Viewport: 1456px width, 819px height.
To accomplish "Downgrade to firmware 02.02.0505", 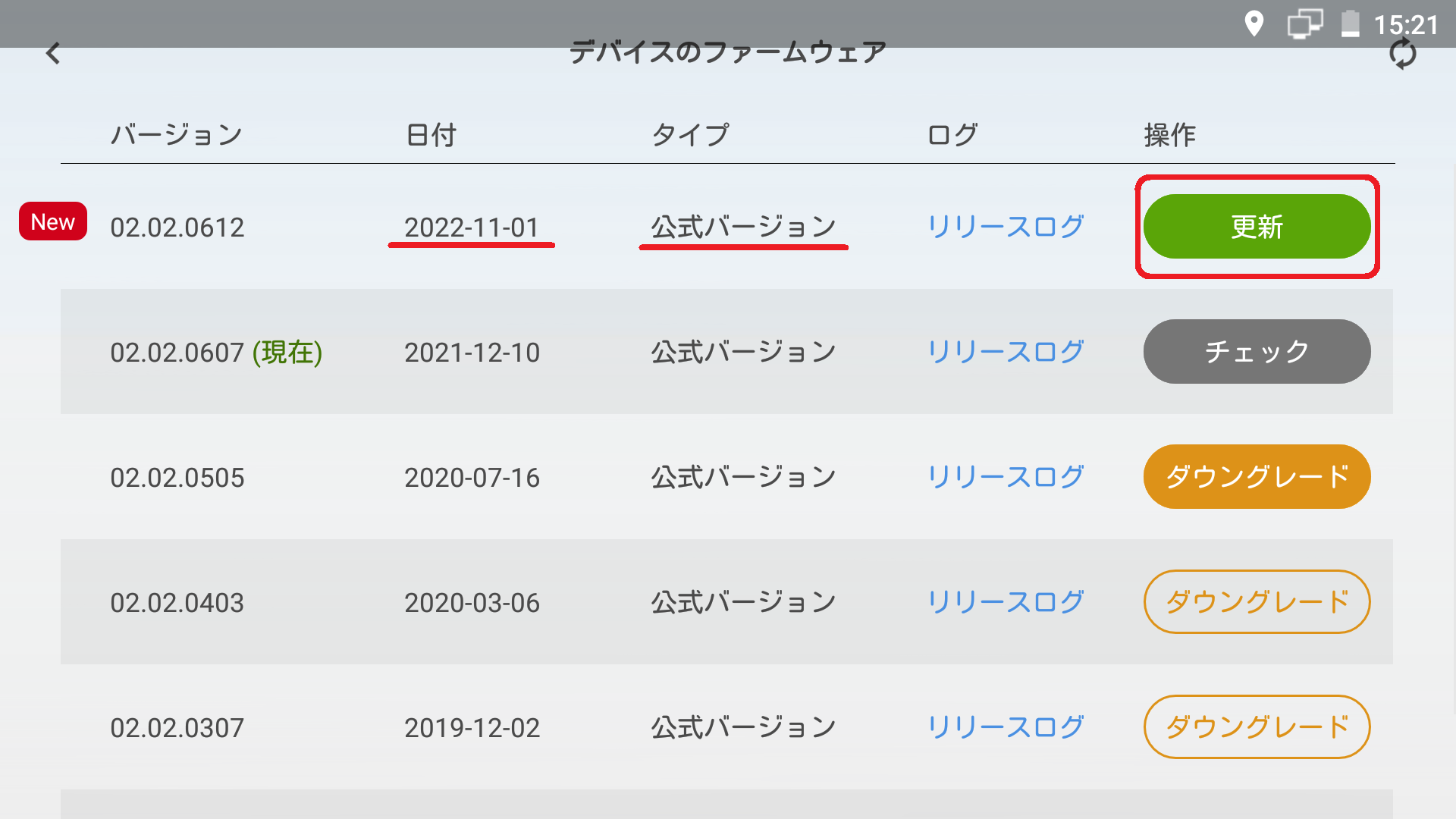I will (1257, 477).
